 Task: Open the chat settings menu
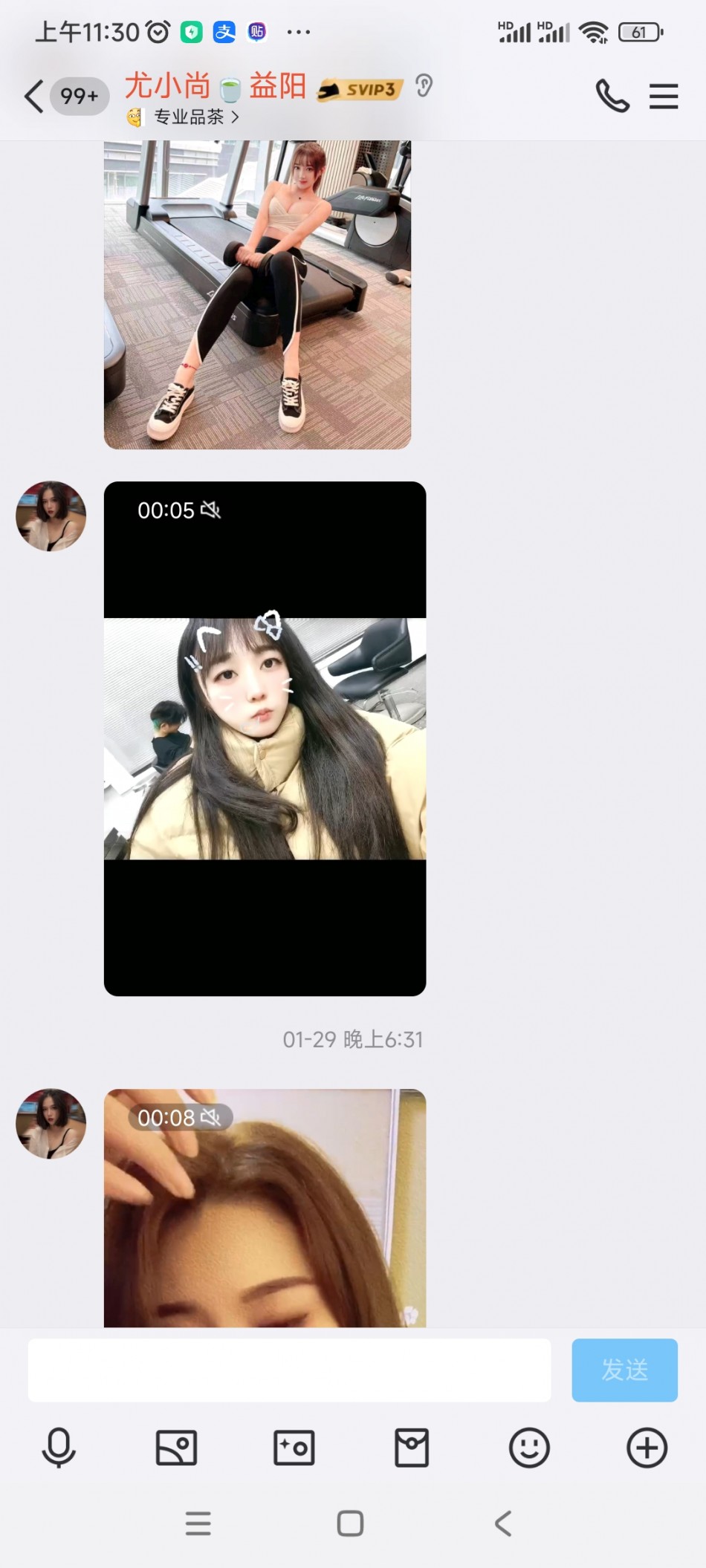pos(663,97)
